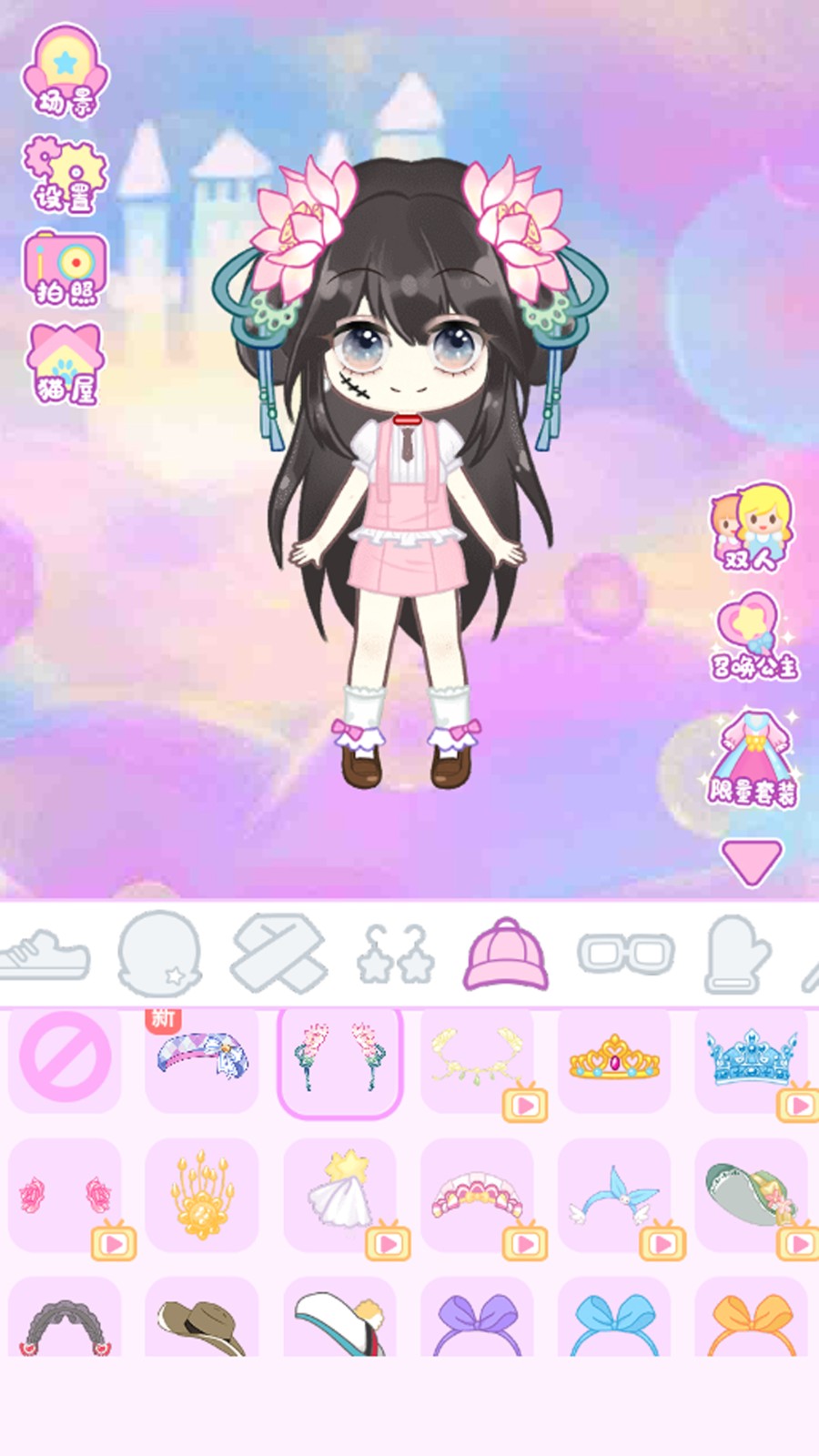Select the earrings category tab
This screenshot has width=819, height=1456.
tap(395, 955)
